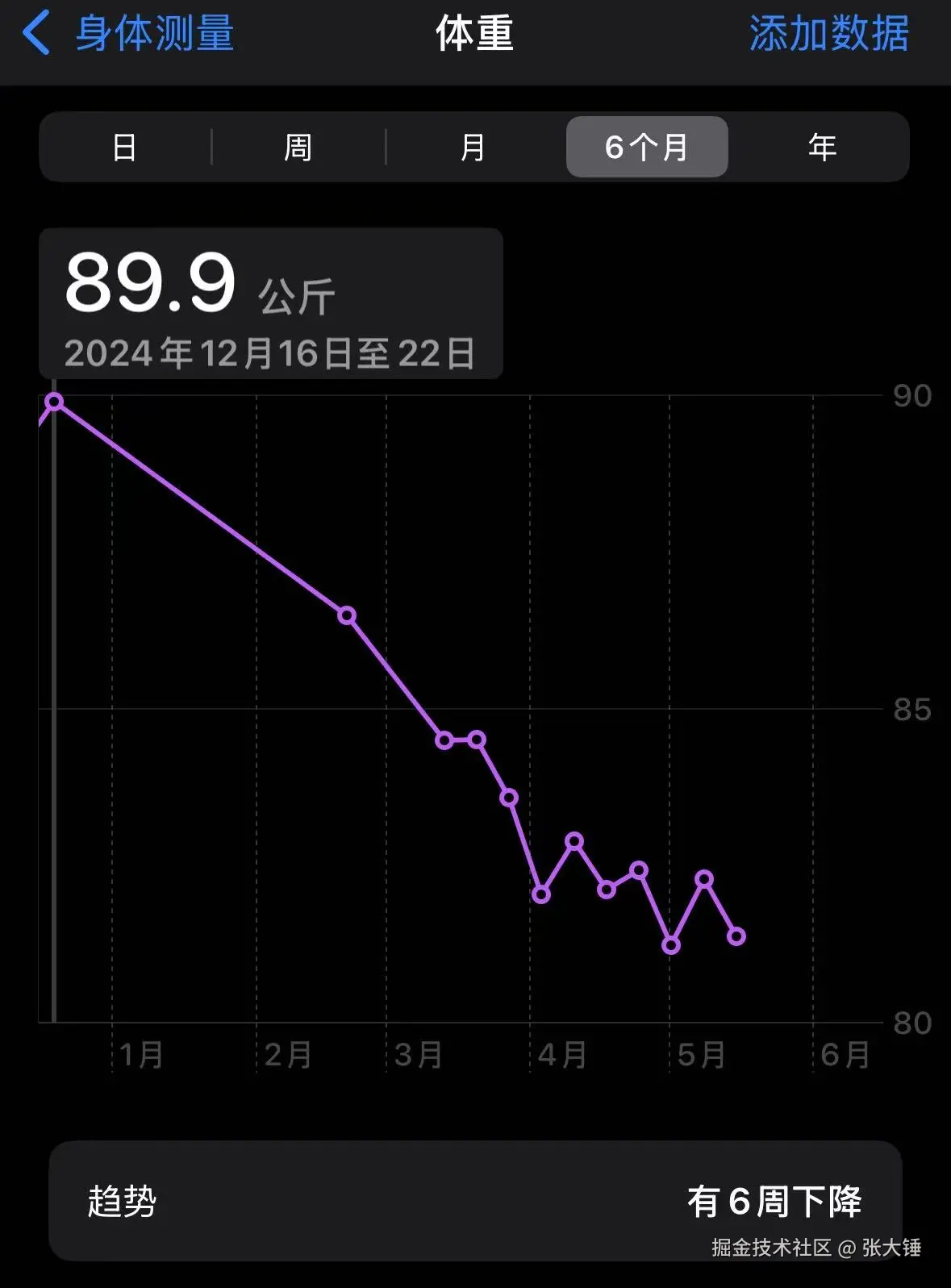Screen dimensions: 951x1288
Task: Select the lowest data point before 5月
Action: [669, 944]
